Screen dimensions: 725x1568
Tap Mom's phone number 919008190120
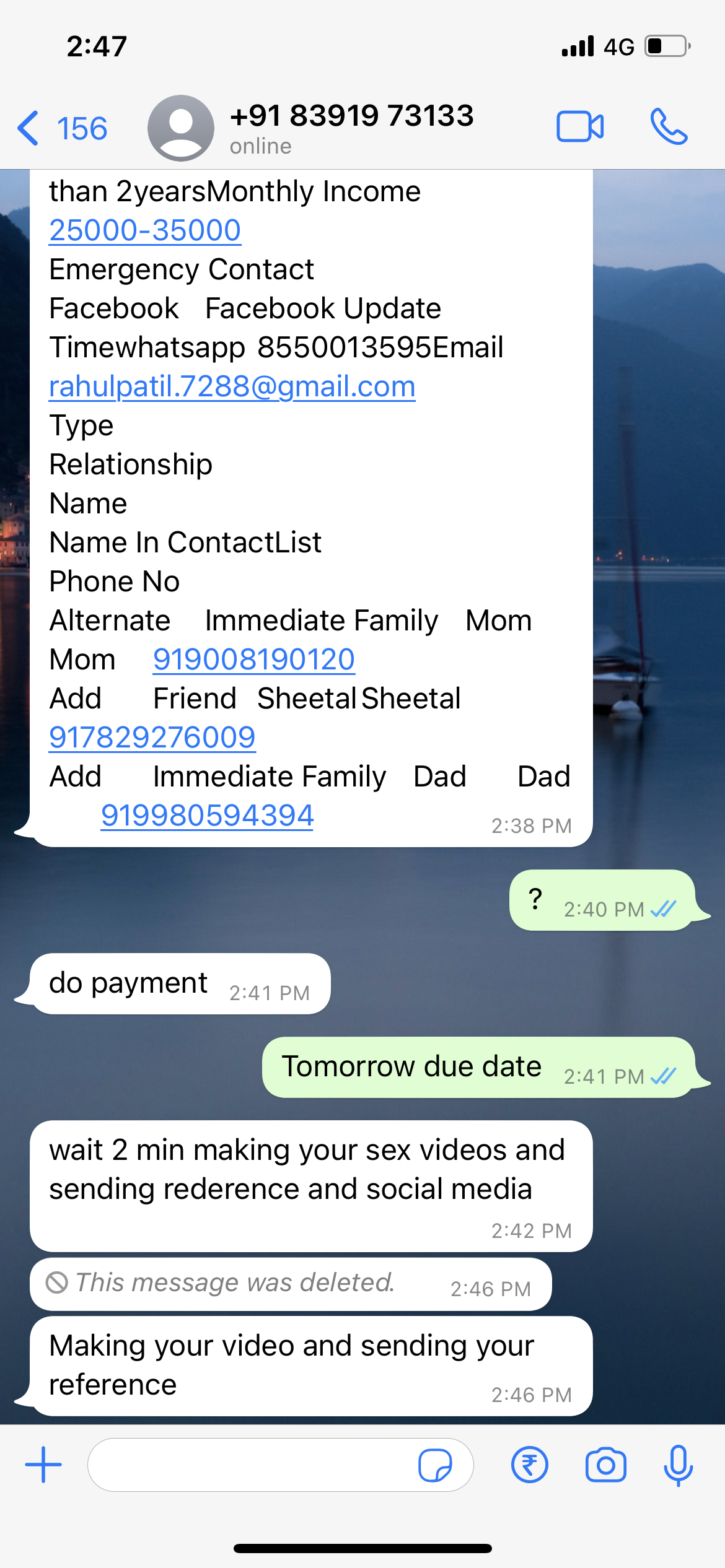click(x=253, y=660)
